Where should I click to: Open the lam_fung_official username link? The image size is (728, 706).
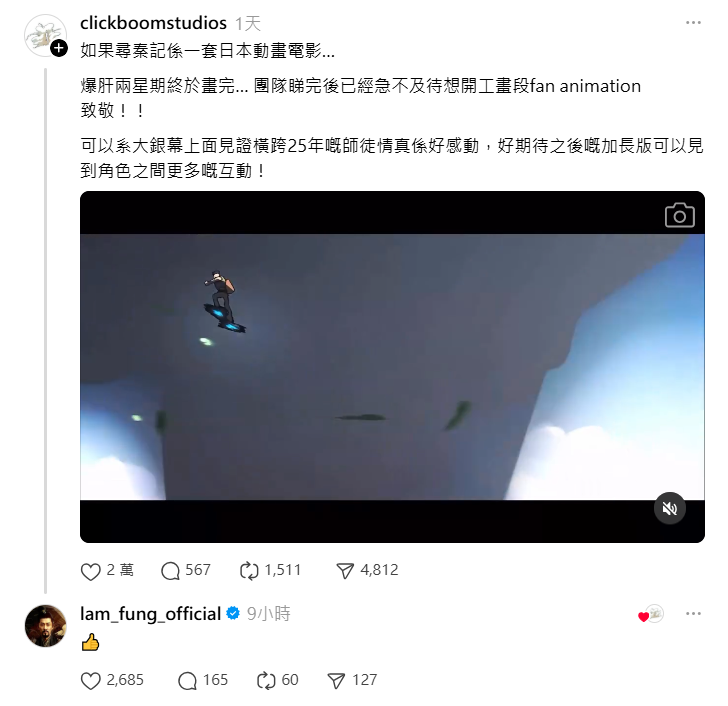point(149,613)
